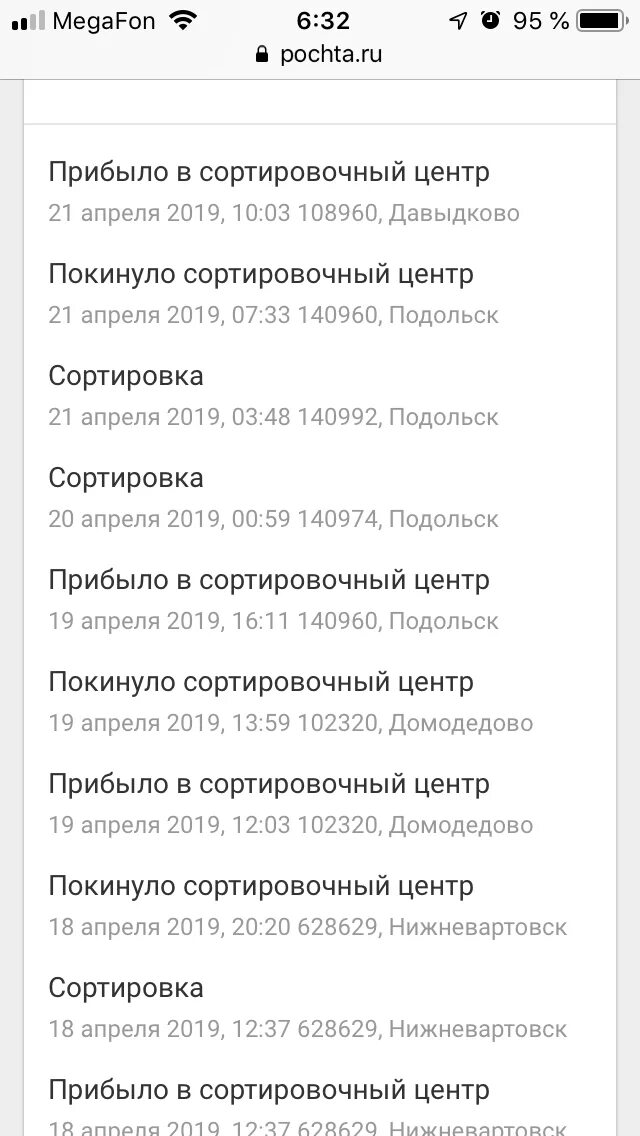Tap the pochta.ru address bar
Image resolution: width=640 pixels, height=1136 pixels.
pyautogui.click(x=320, y=55)
